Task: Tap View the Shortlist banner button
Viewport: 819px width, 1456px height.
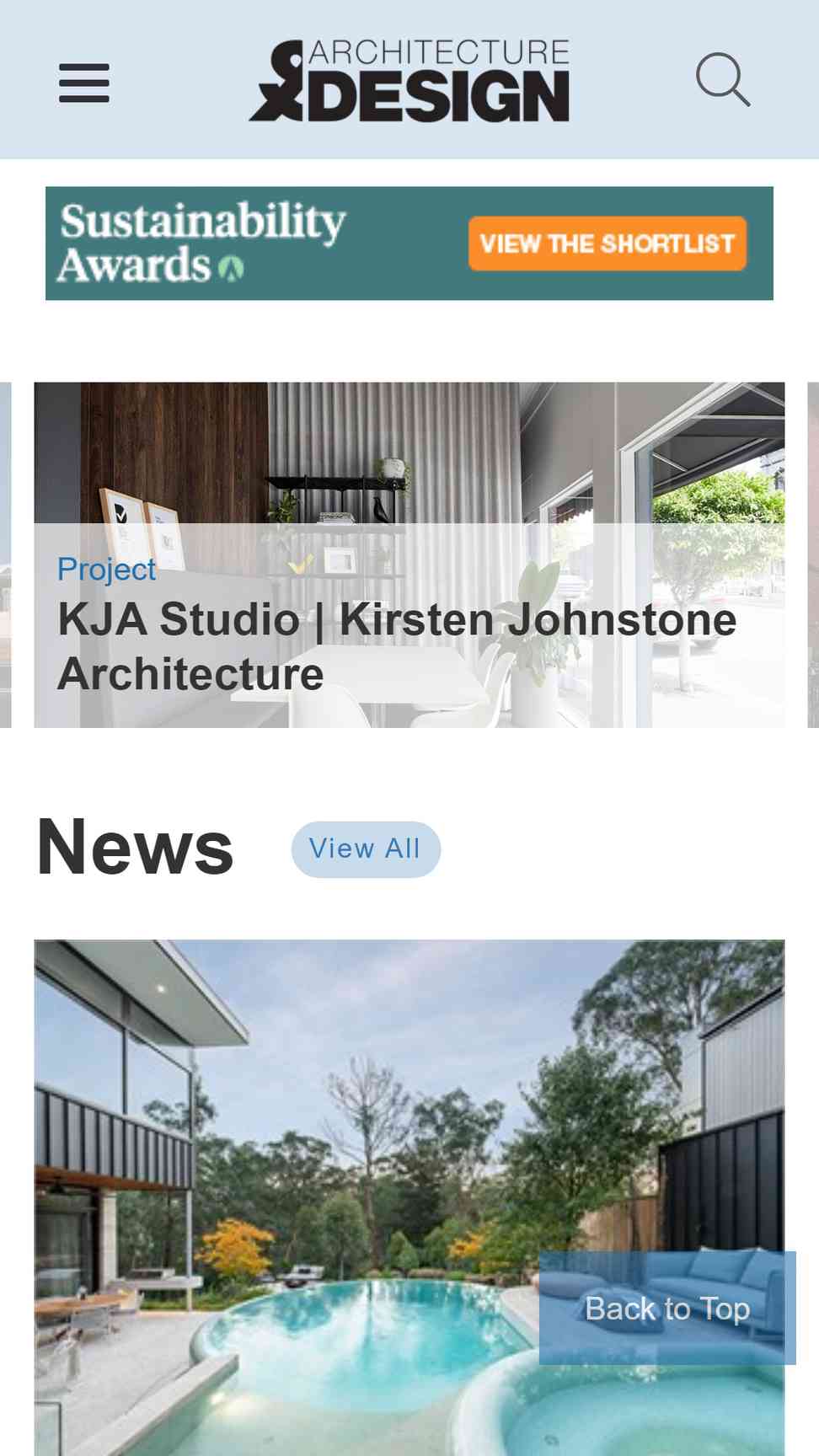Action: tap(608, 244)
